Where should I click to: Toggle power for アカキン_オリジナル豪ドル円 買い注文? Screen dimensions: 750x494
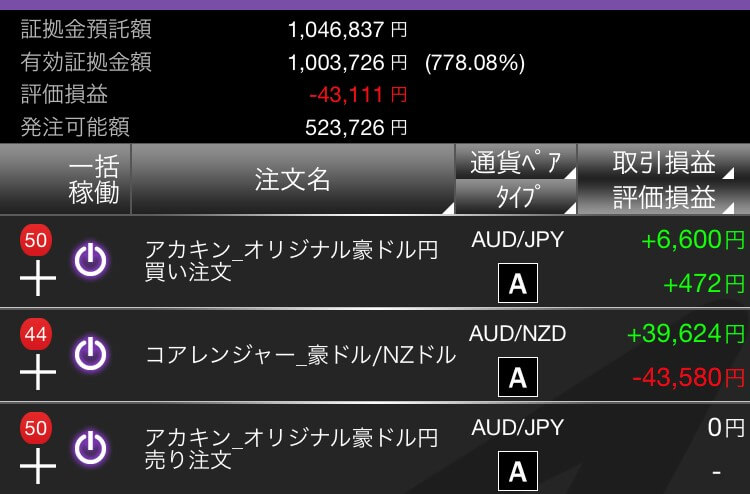(x=90, y=262)
